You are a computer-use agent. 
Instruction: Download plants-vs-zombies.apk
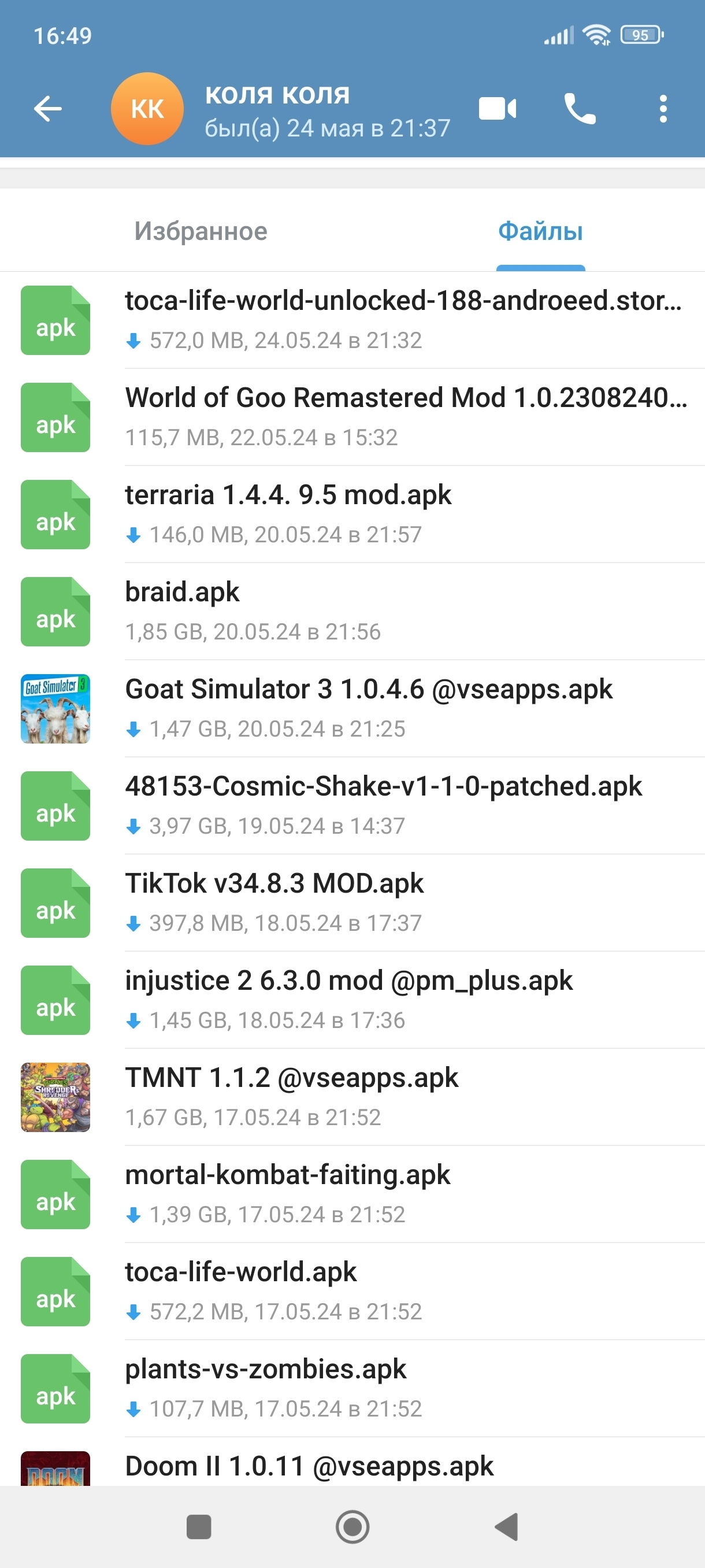tap(352, 1388)
